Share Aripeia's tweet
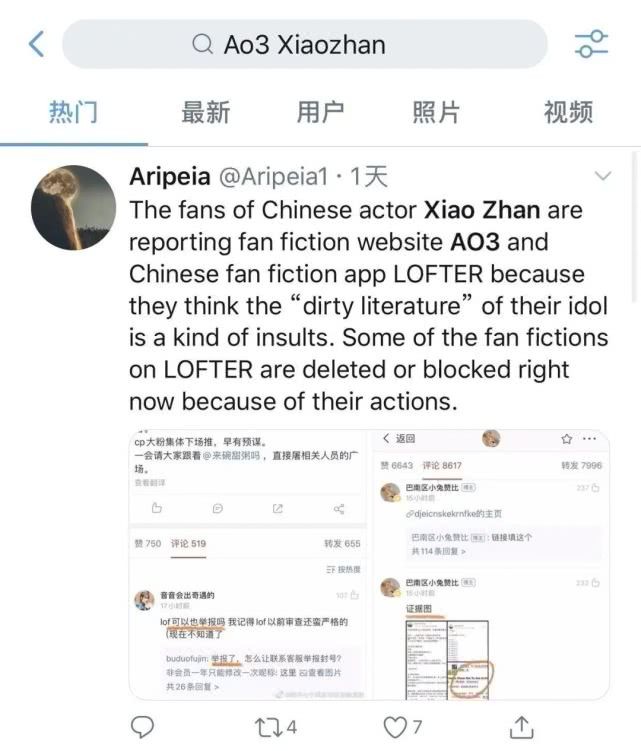The height and width of the screenshot is (751, 641). (521, 726)
